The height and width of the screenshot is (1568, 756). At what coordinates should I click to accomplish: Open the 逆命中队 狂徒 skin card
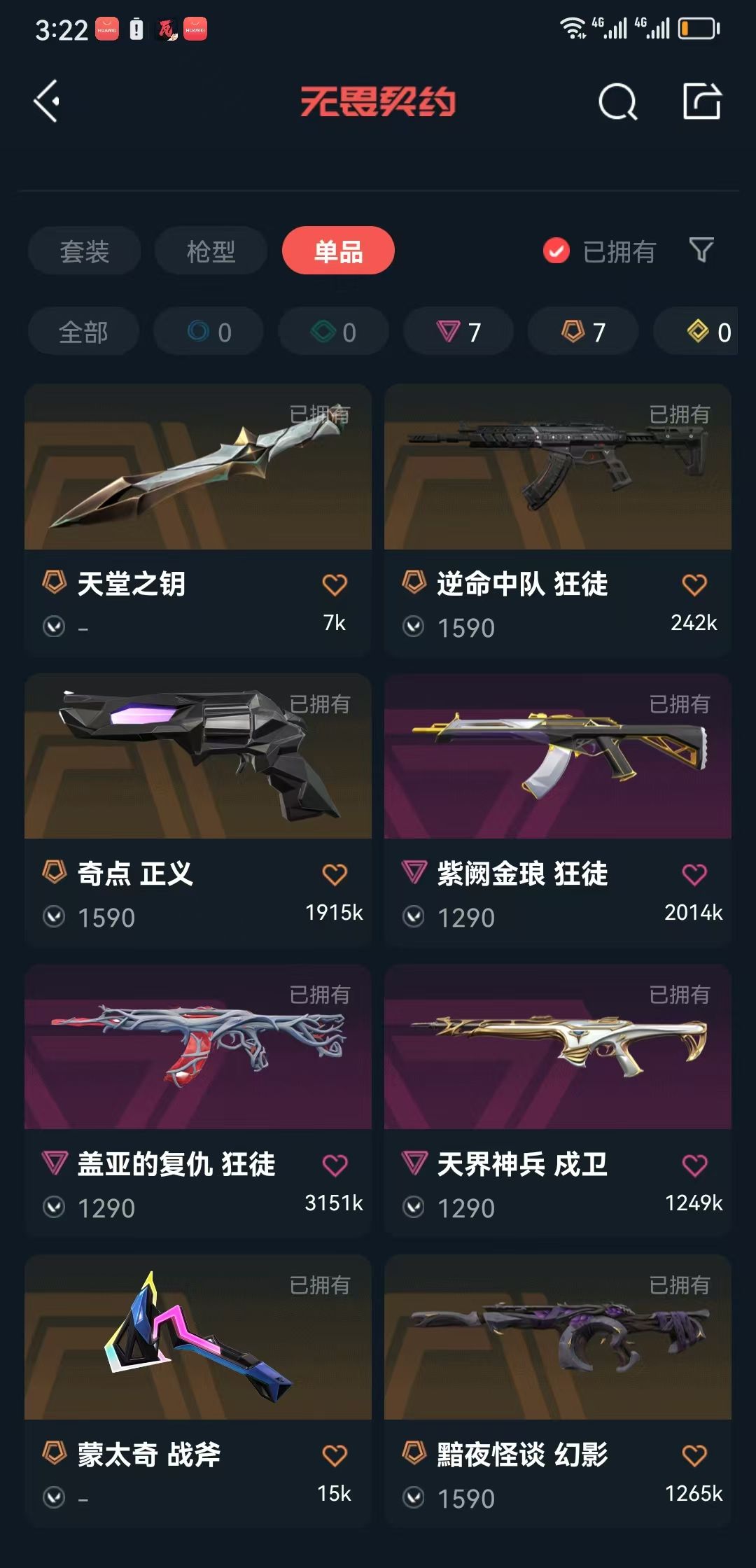pyautogui.click(x=558, y=519)
